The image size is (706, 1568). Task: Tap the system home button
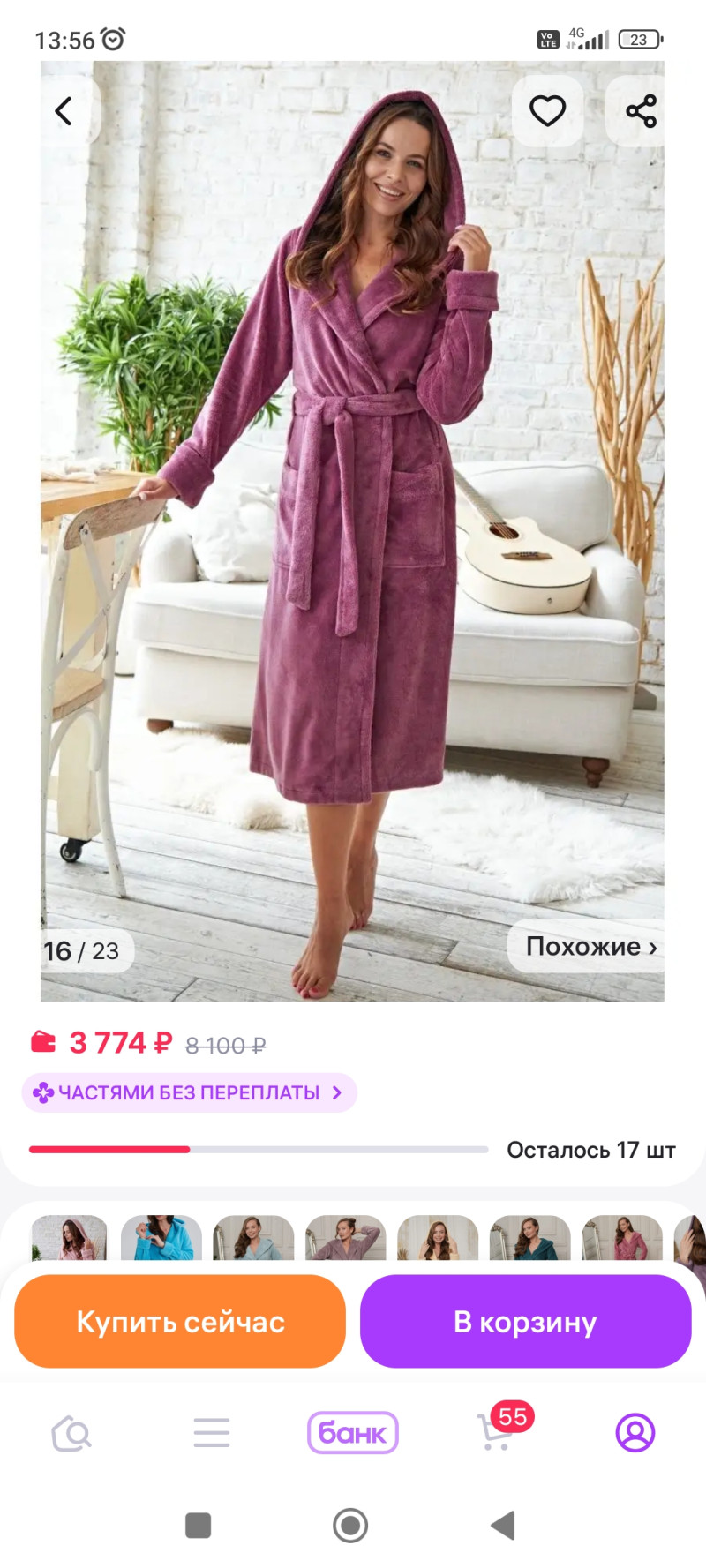coord(350,1526)
